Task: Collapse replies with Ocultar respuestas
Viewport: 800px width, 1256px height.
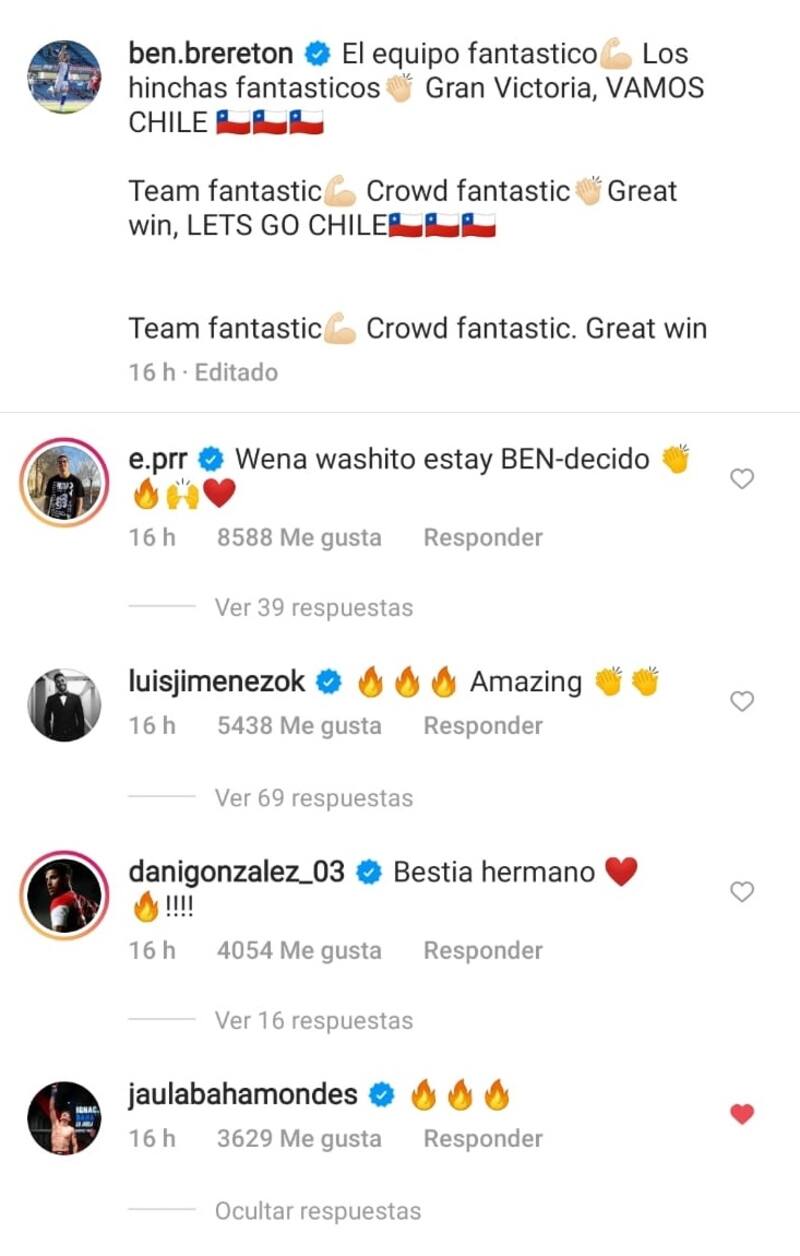Action: click(318, 1212)
